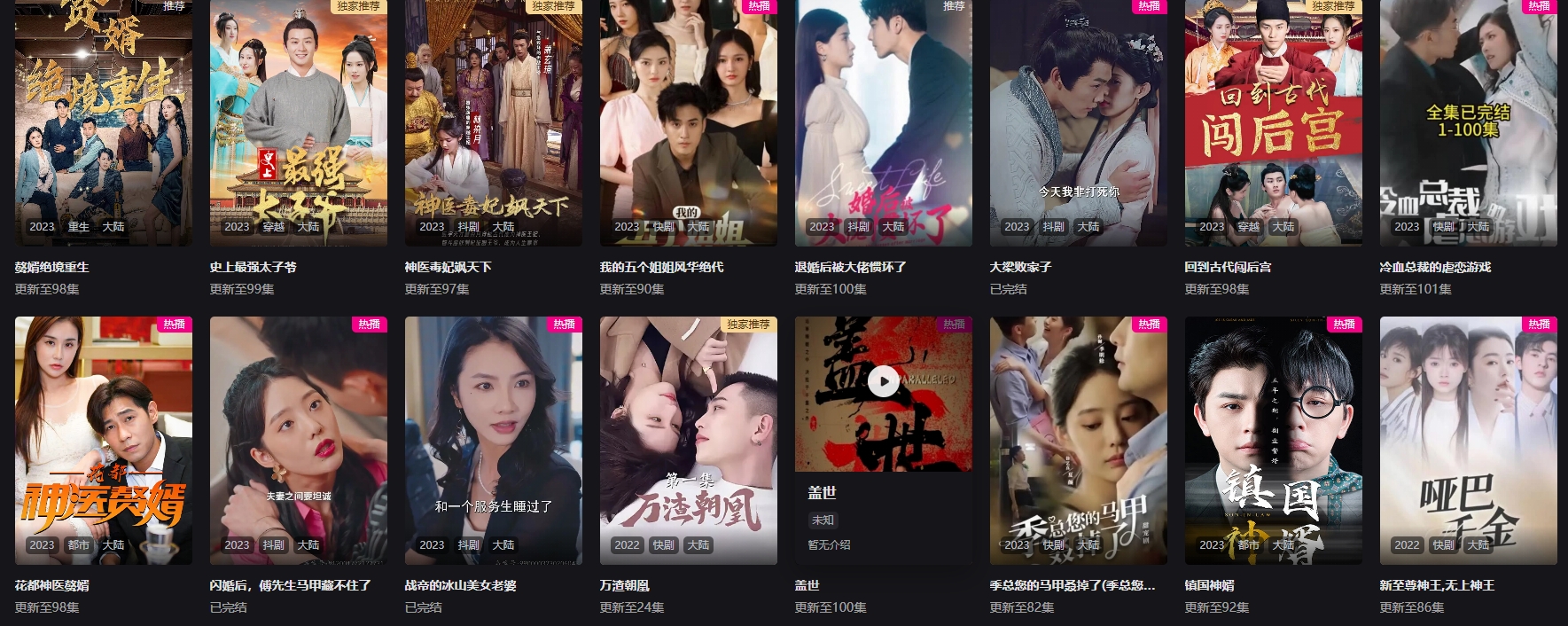Open 花都神医赘婿 card

[x=103, y=441]
